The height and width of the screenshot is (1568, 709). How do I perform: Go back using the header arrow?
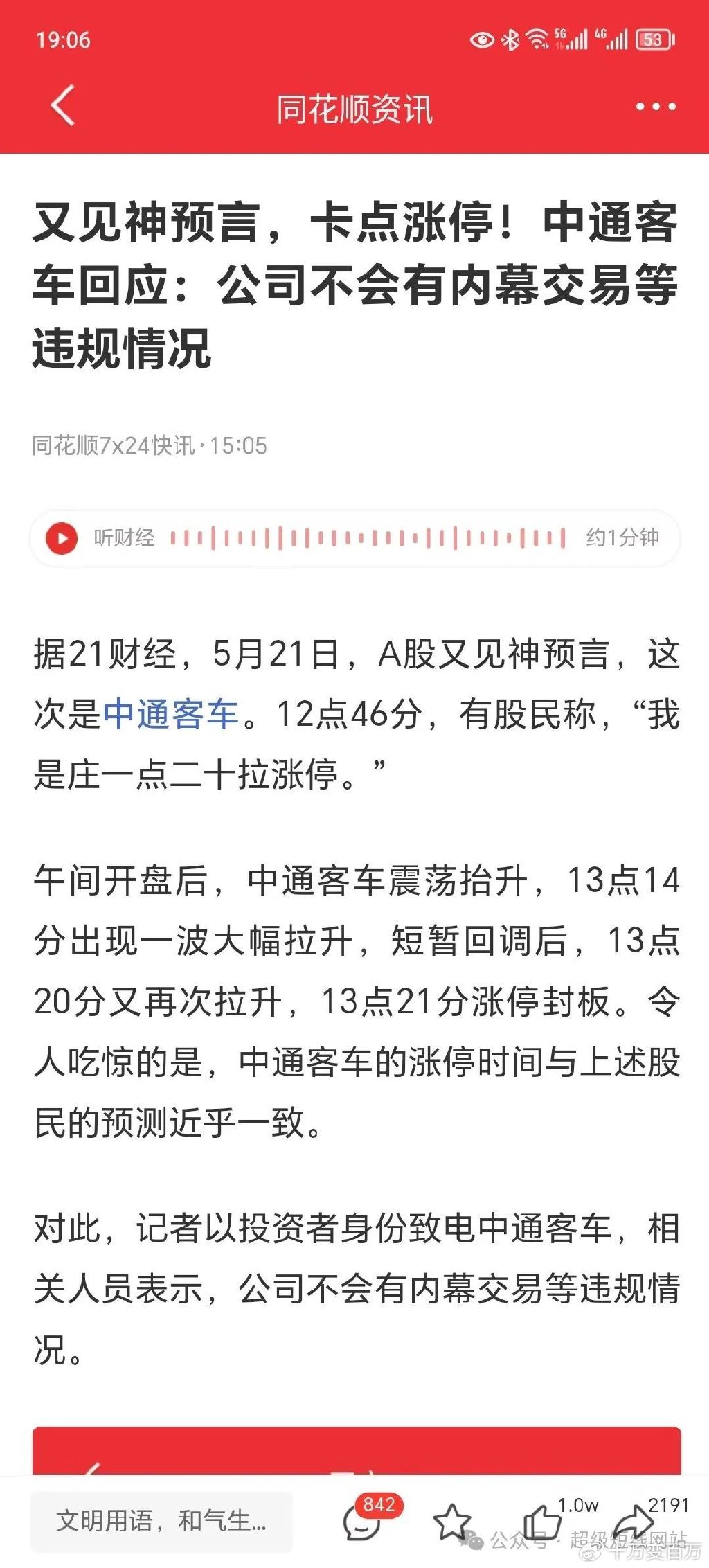point(63,106)
